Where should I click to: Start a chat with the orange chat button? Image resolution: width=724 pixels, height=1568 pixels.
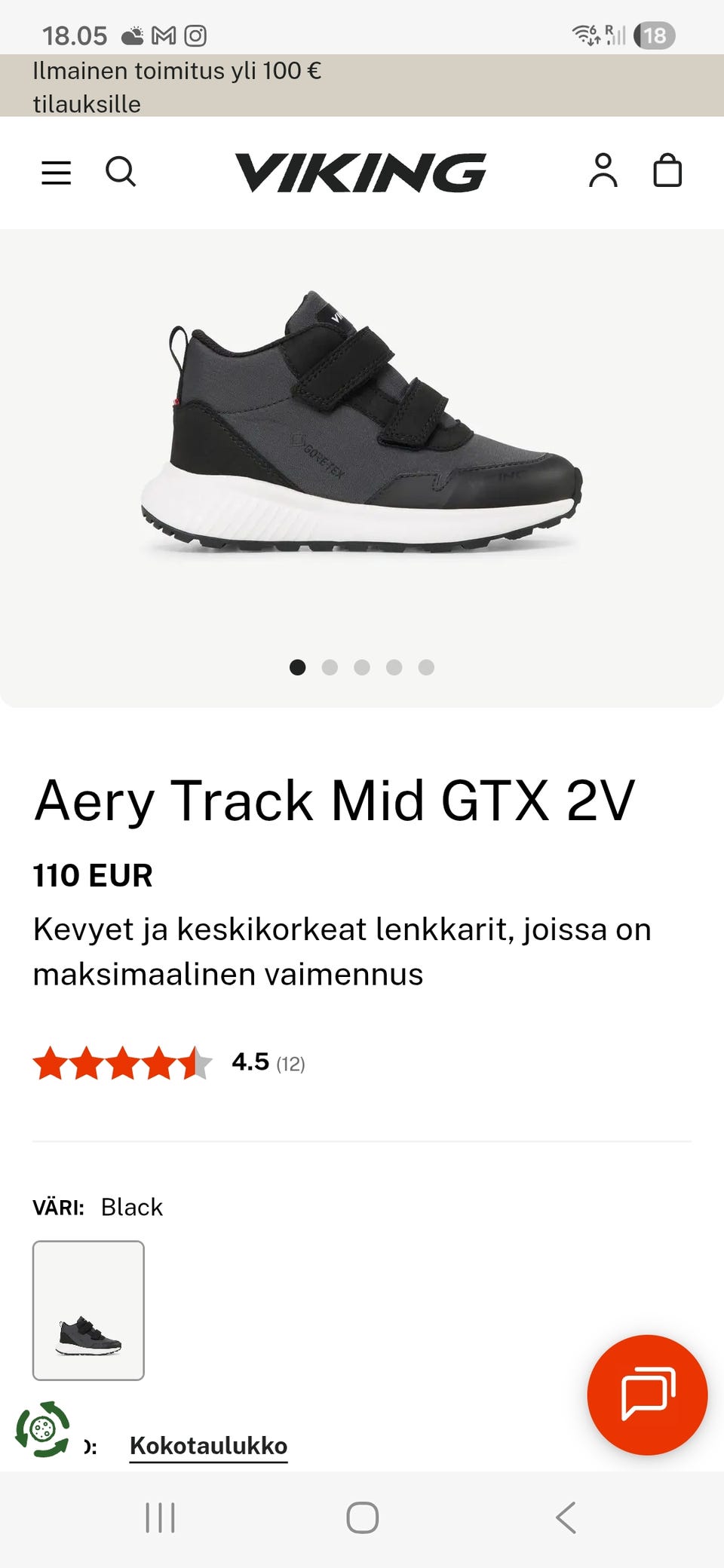(647, 1395)
